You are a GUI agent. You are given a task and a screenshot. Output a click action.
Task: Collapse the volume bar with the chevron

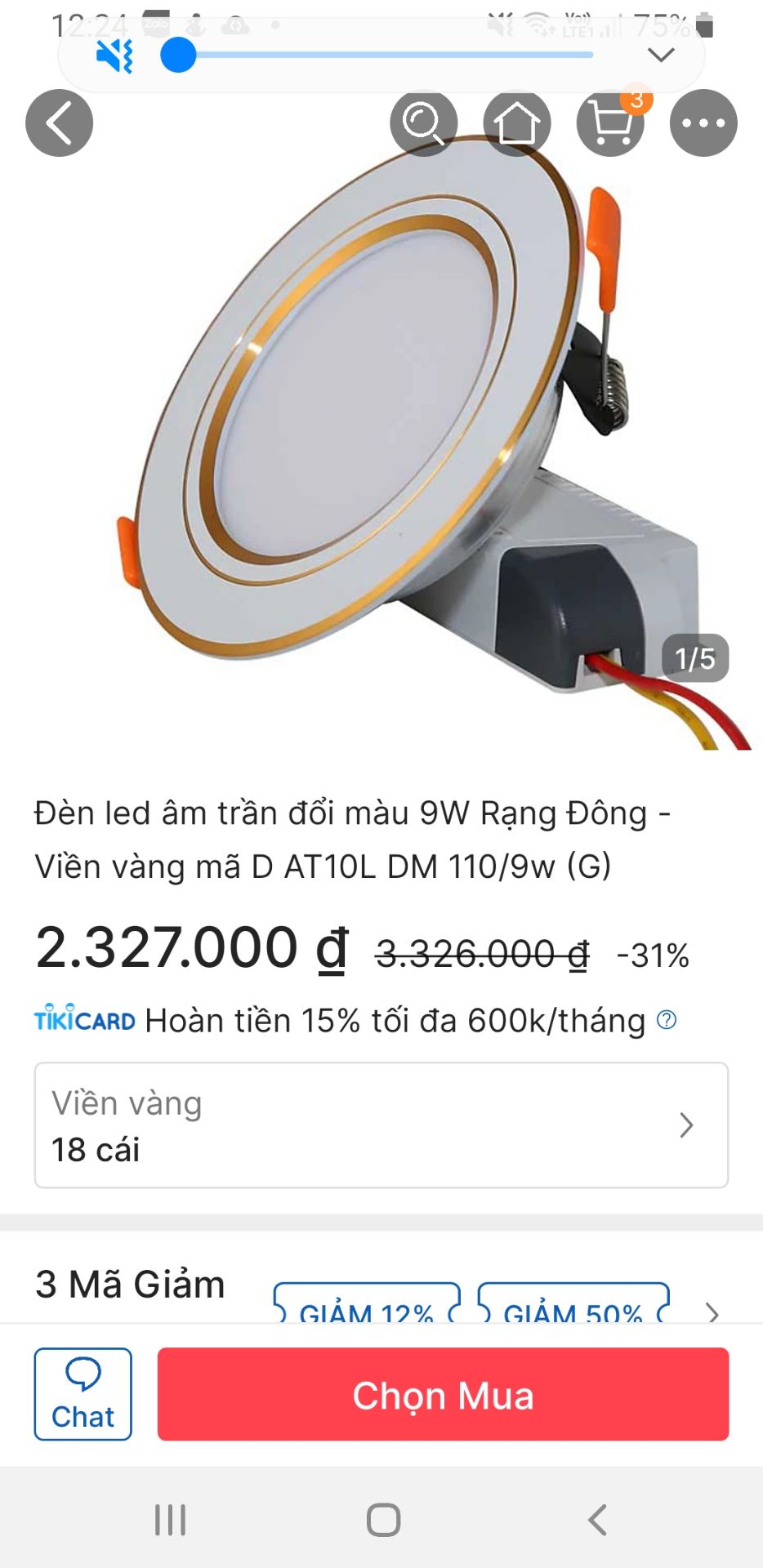[660, 56]
